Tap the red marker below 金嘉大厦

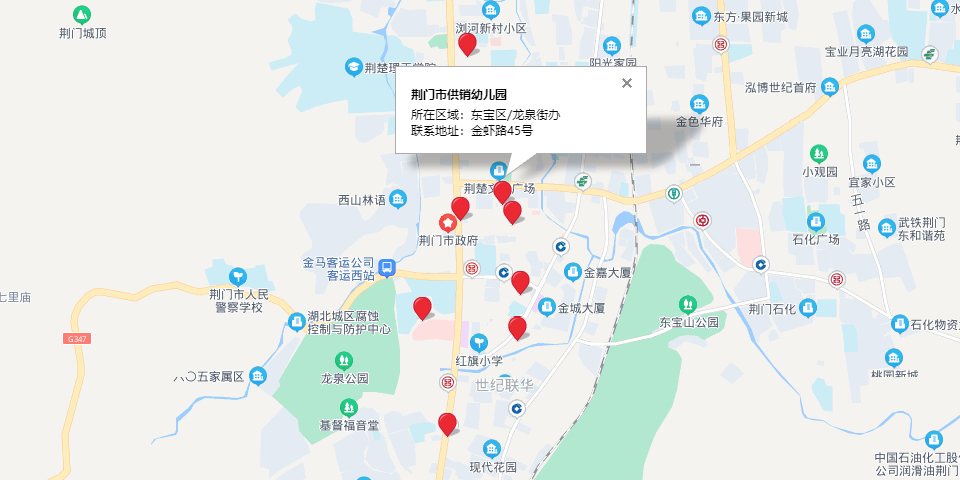tap(520, 282)
